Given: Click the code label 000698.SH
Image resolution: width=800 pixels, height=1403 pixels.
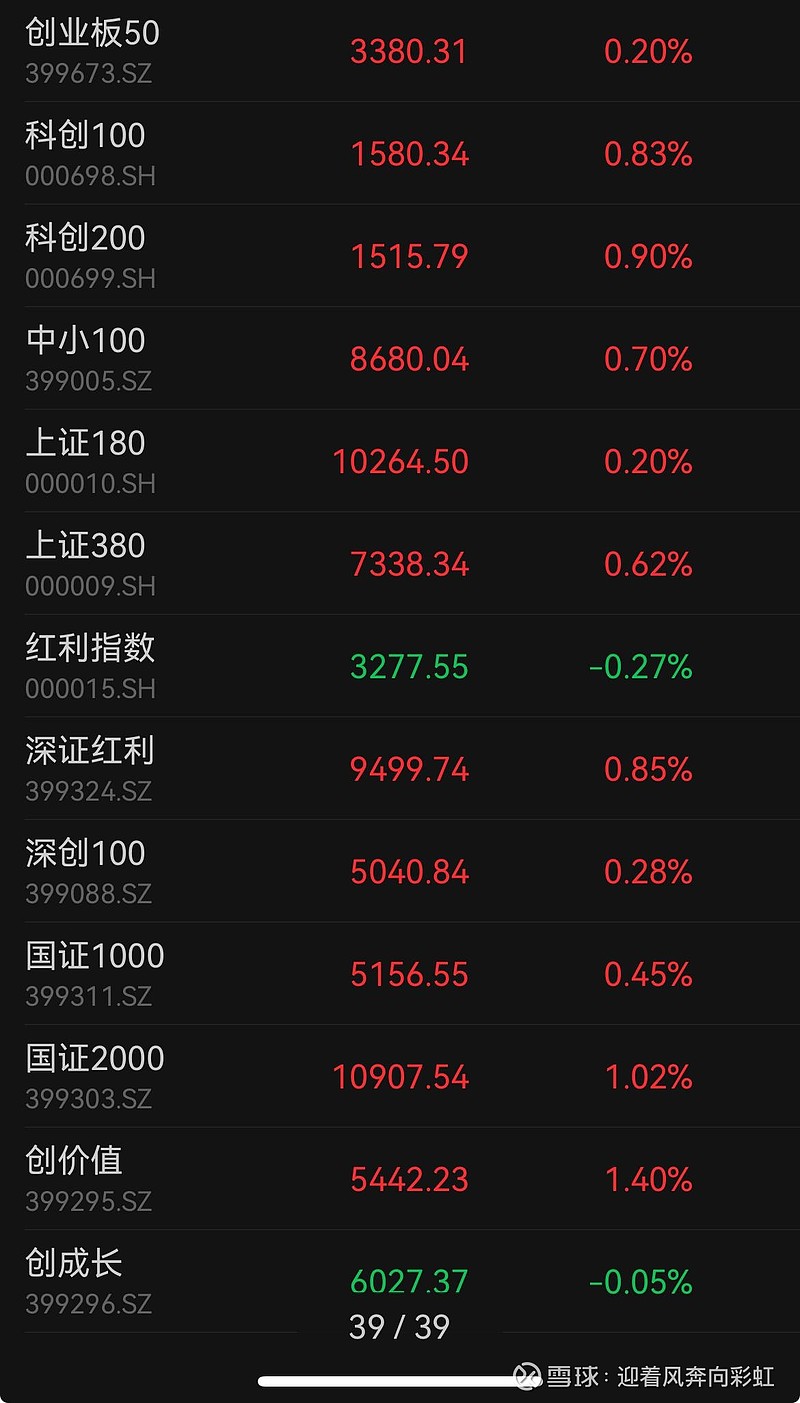Looking at the screenshot, I should [89, 175].
